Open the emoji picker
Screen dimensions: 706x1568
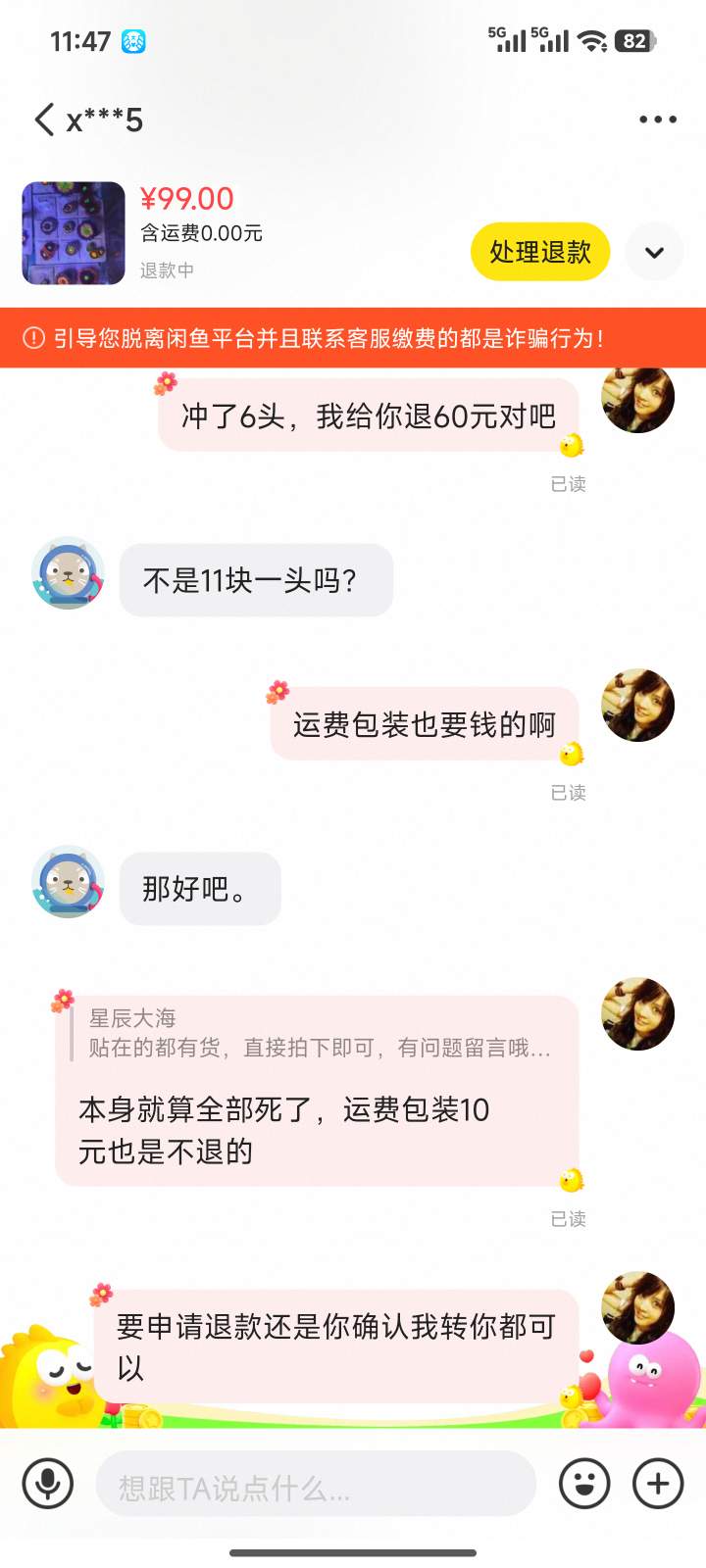click(x=583, y=1486)
